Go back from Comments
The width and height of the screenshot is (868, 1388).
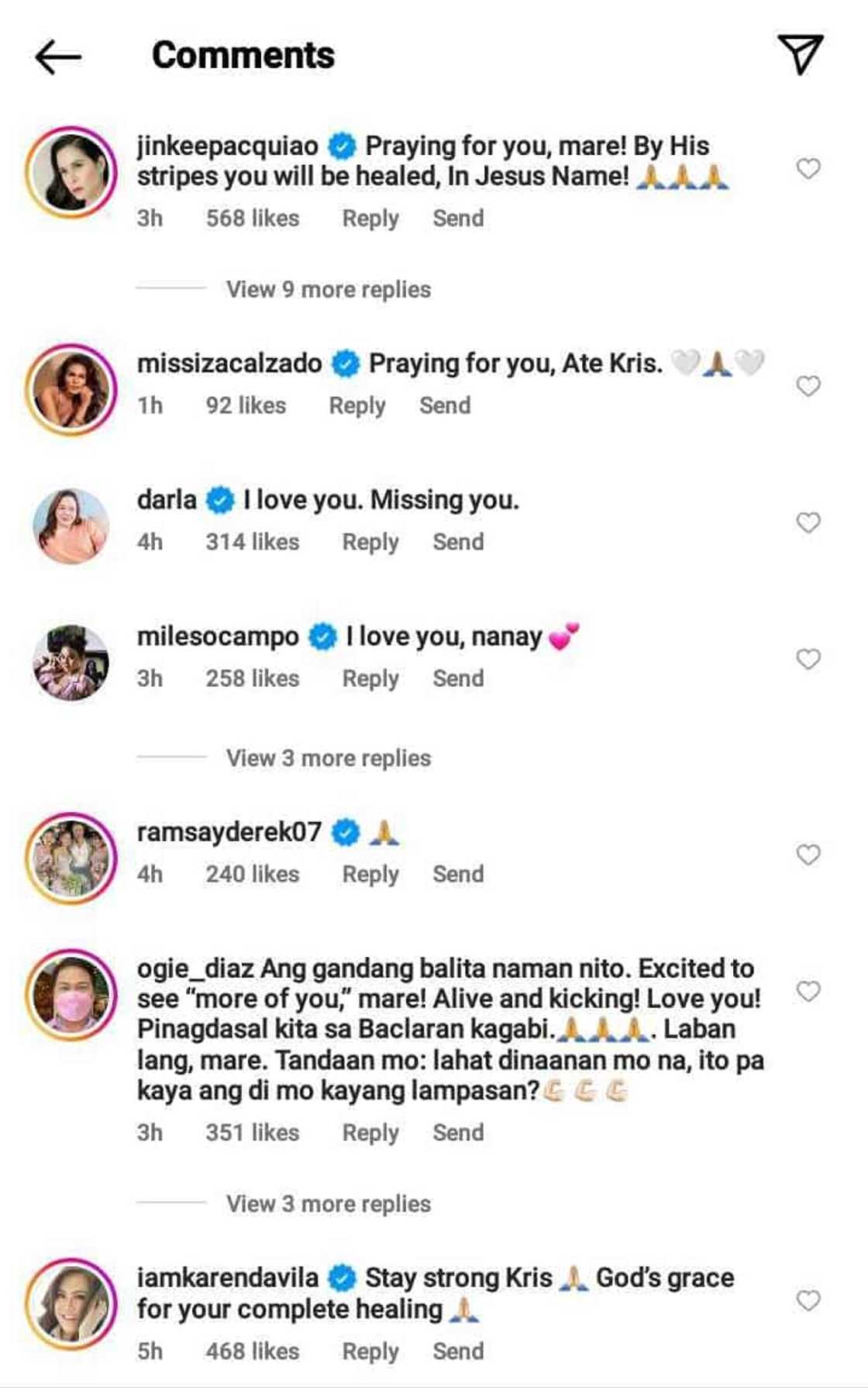point(58,57)
